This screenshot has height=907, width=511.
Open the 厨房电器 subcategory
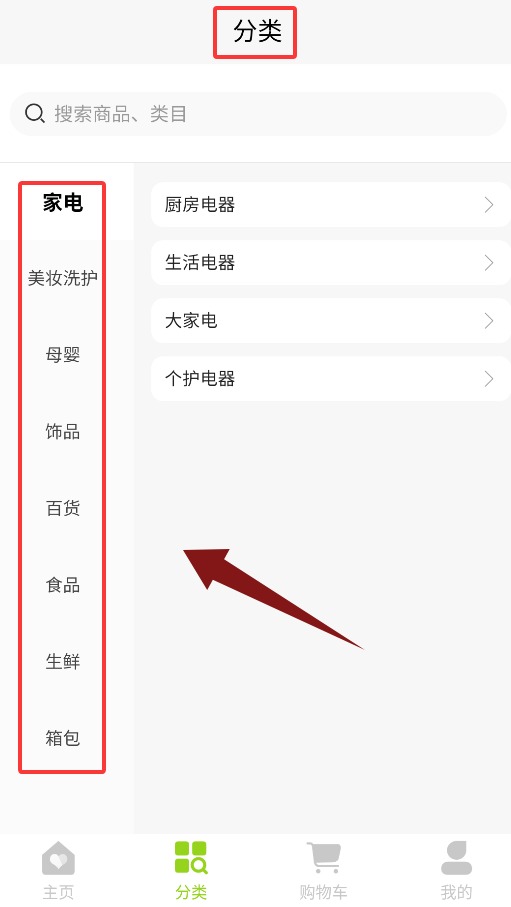point(330,205)
